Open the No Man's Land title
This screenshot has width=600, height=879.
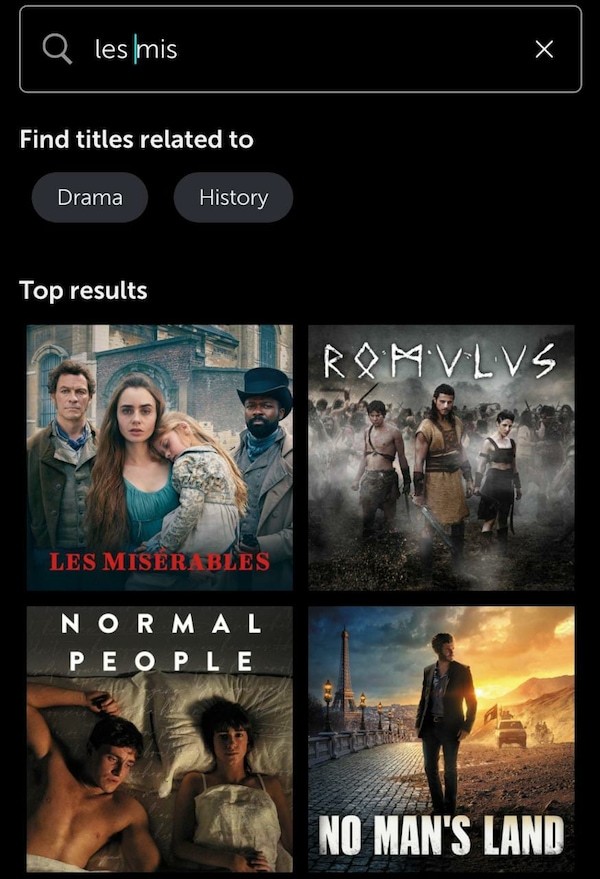[441, 739]
